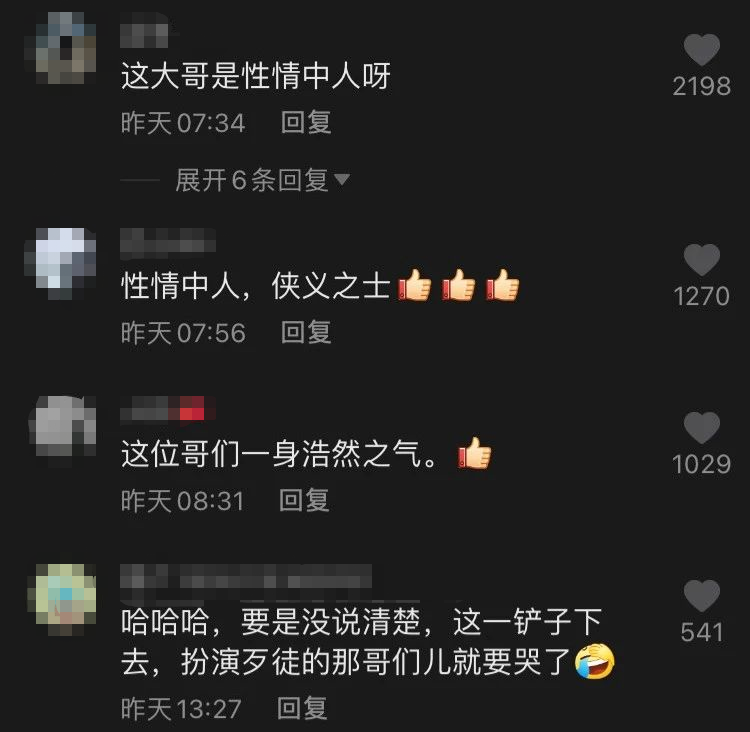Reply to the comment posted at 昨天08:31
750x732 pixels.
tap(306, 500)
